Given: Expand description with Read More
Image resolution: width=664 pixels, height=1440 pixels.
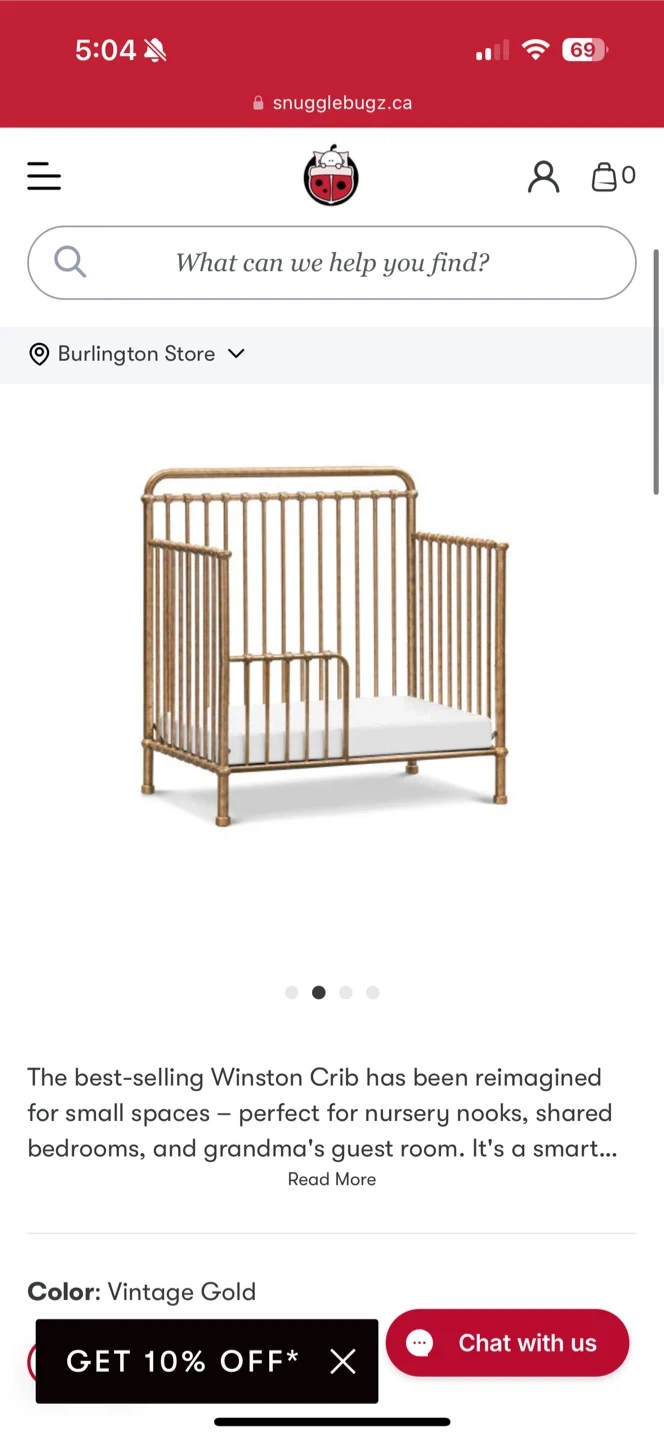Looking at the screenshot, I should coord(332,1179).
